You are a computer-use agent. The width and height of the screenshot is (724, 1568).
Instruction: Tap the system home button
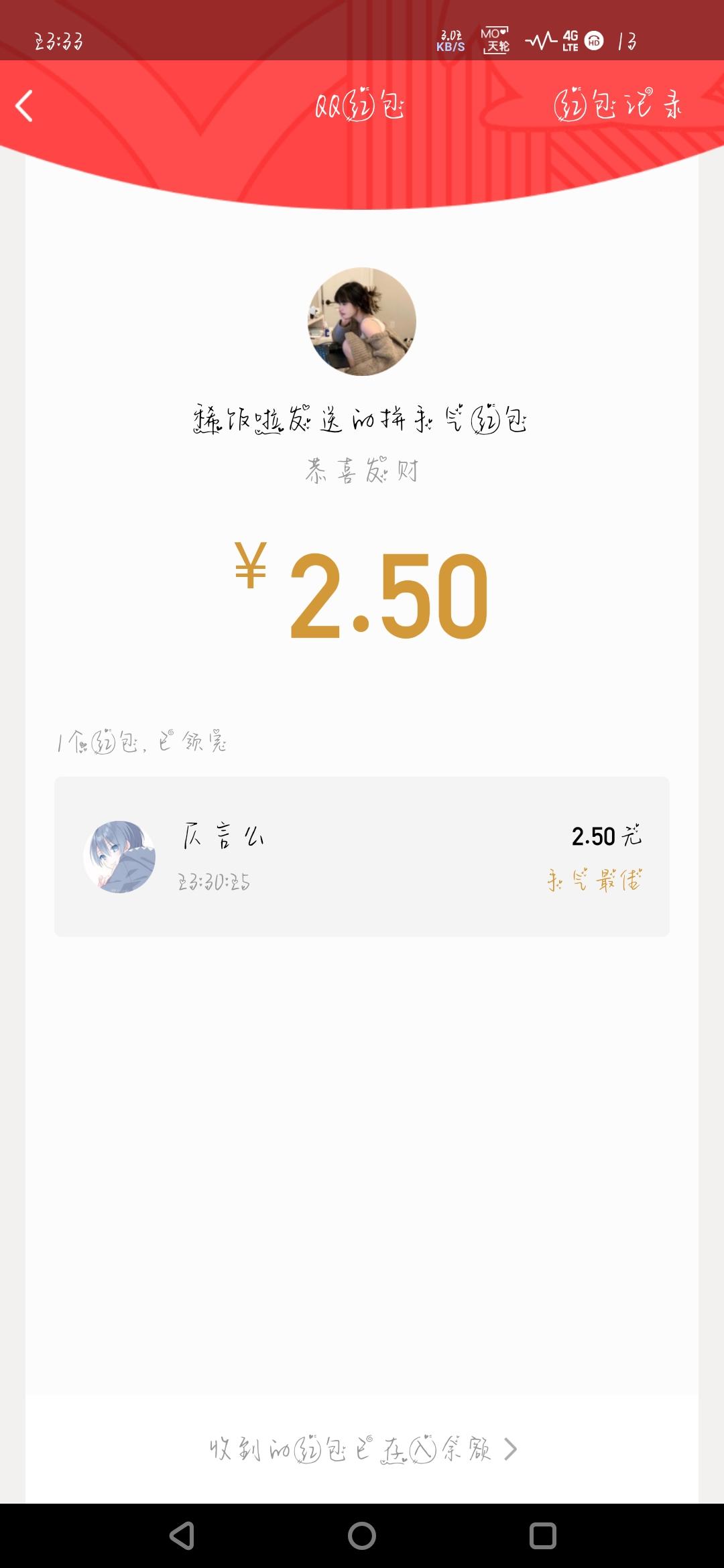click(362, 1536)
